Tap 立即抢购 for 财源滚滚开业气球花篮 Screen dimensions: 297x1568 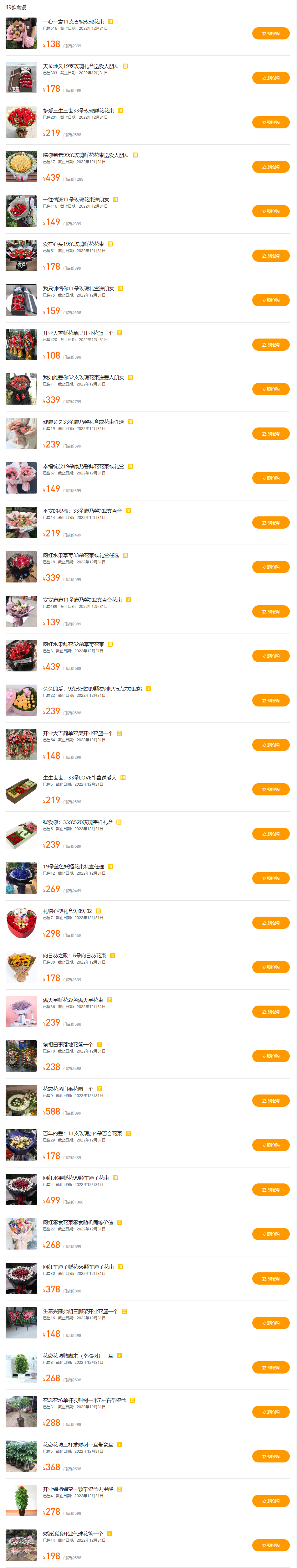pos(271,1545)
